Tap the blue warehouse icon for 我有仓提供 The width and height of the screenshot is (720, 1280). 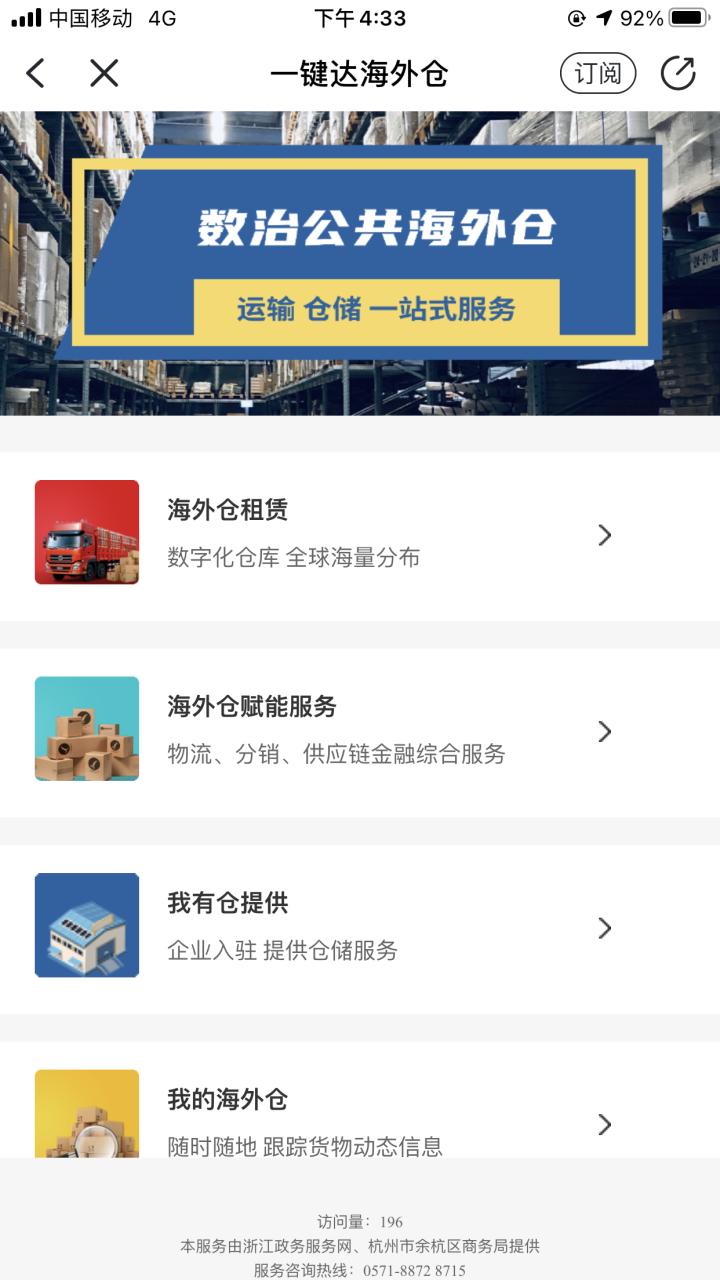(86, 927)
